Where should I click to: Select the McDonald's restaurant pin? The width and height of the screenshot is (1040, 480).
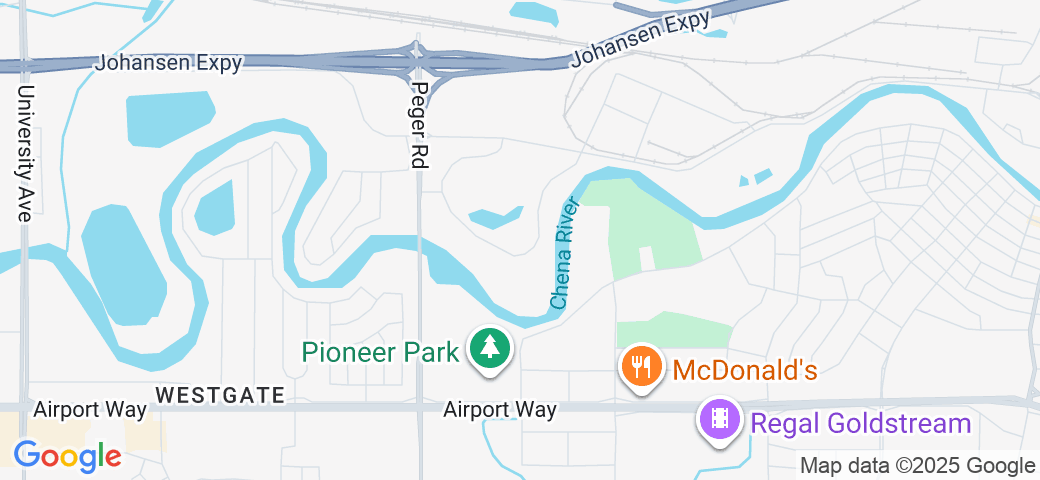(x=641, y=367)
